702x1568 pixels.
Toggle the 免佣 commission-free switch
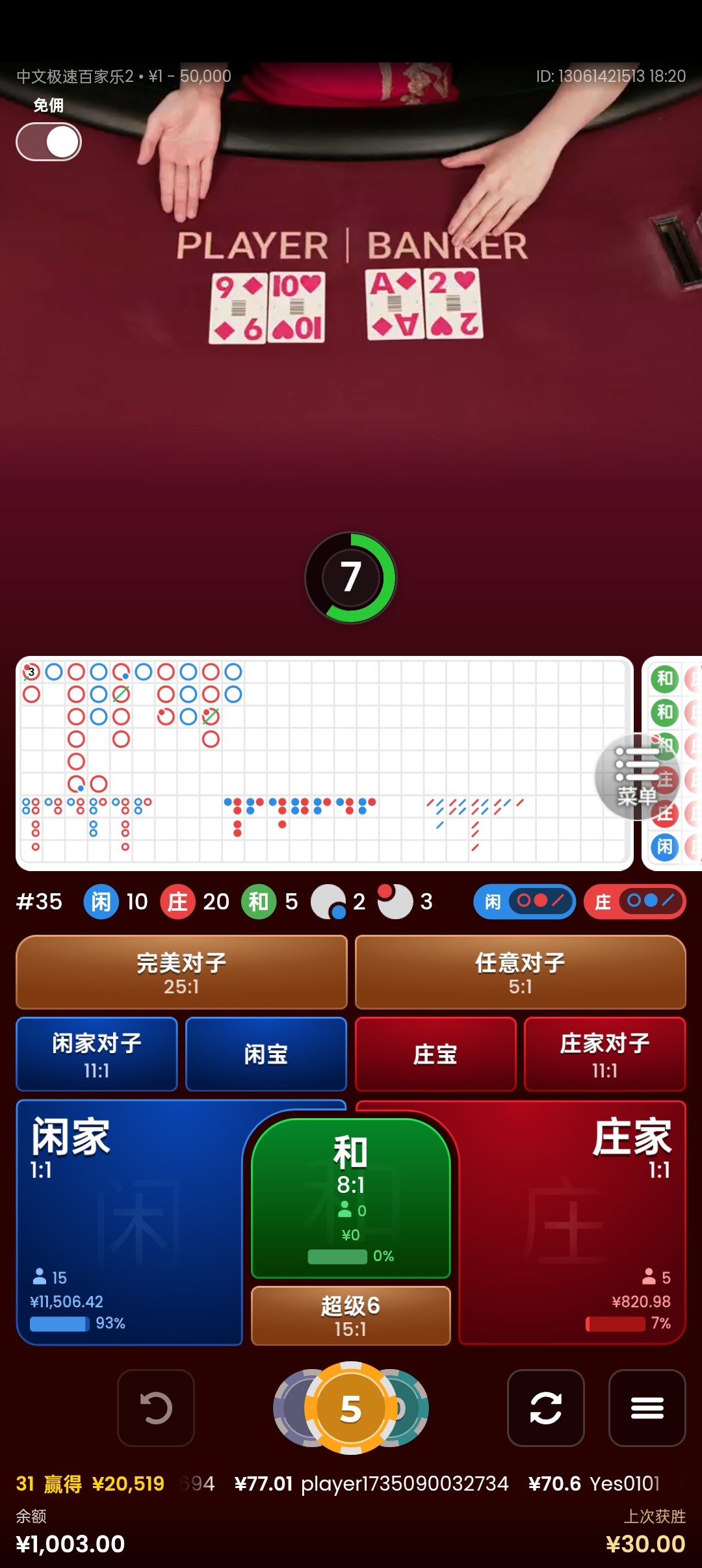tap(49, 142)
